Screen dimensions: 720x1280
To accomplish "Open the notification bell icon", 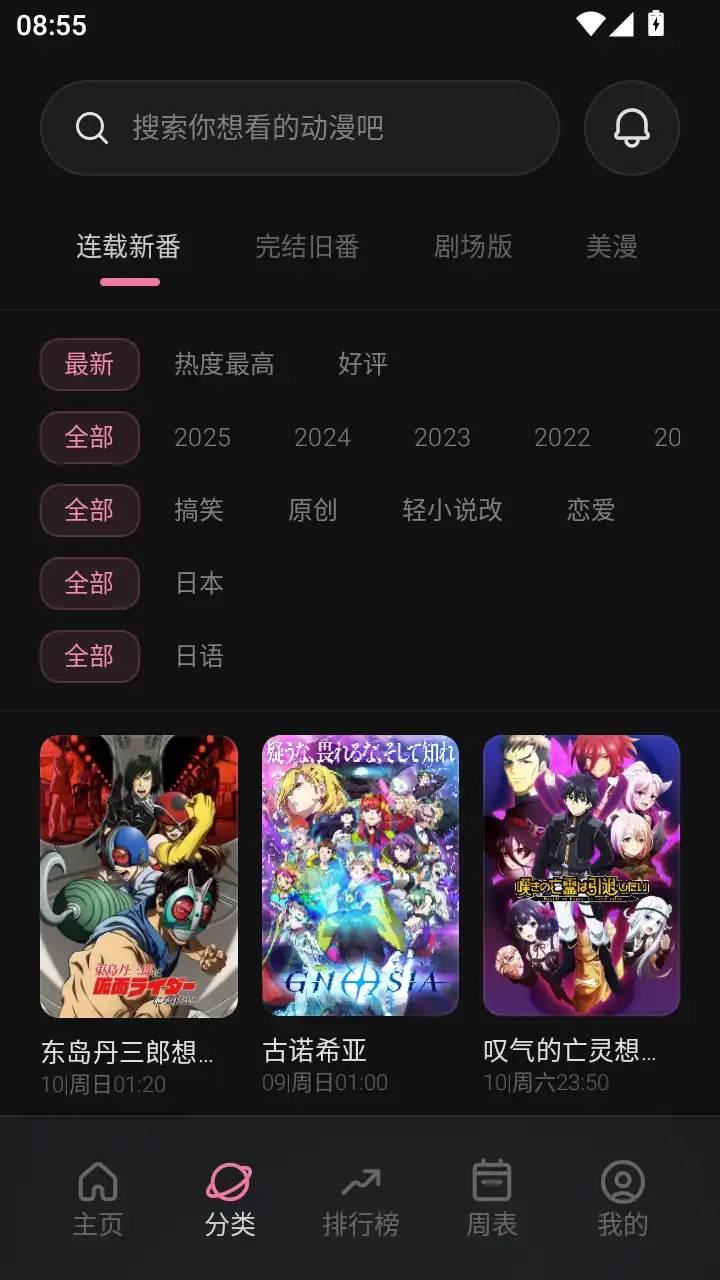I will 631,128.
